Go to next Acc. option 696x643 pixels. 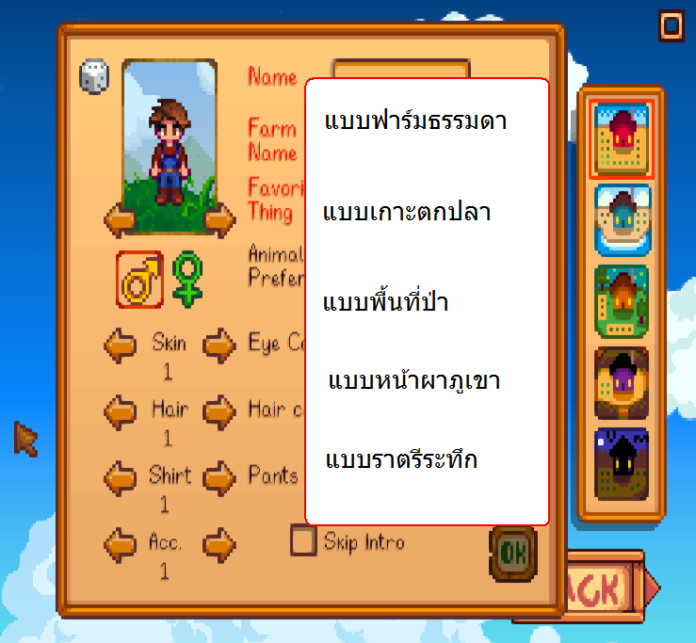point(219,545)
